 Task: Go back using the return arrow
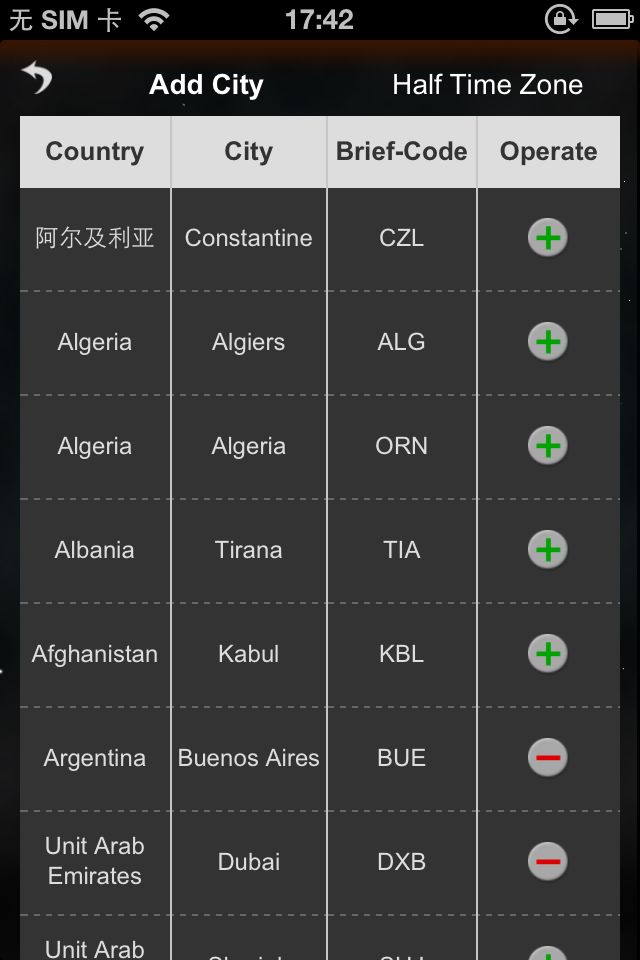pyautogui.click(x=37, y=78)
